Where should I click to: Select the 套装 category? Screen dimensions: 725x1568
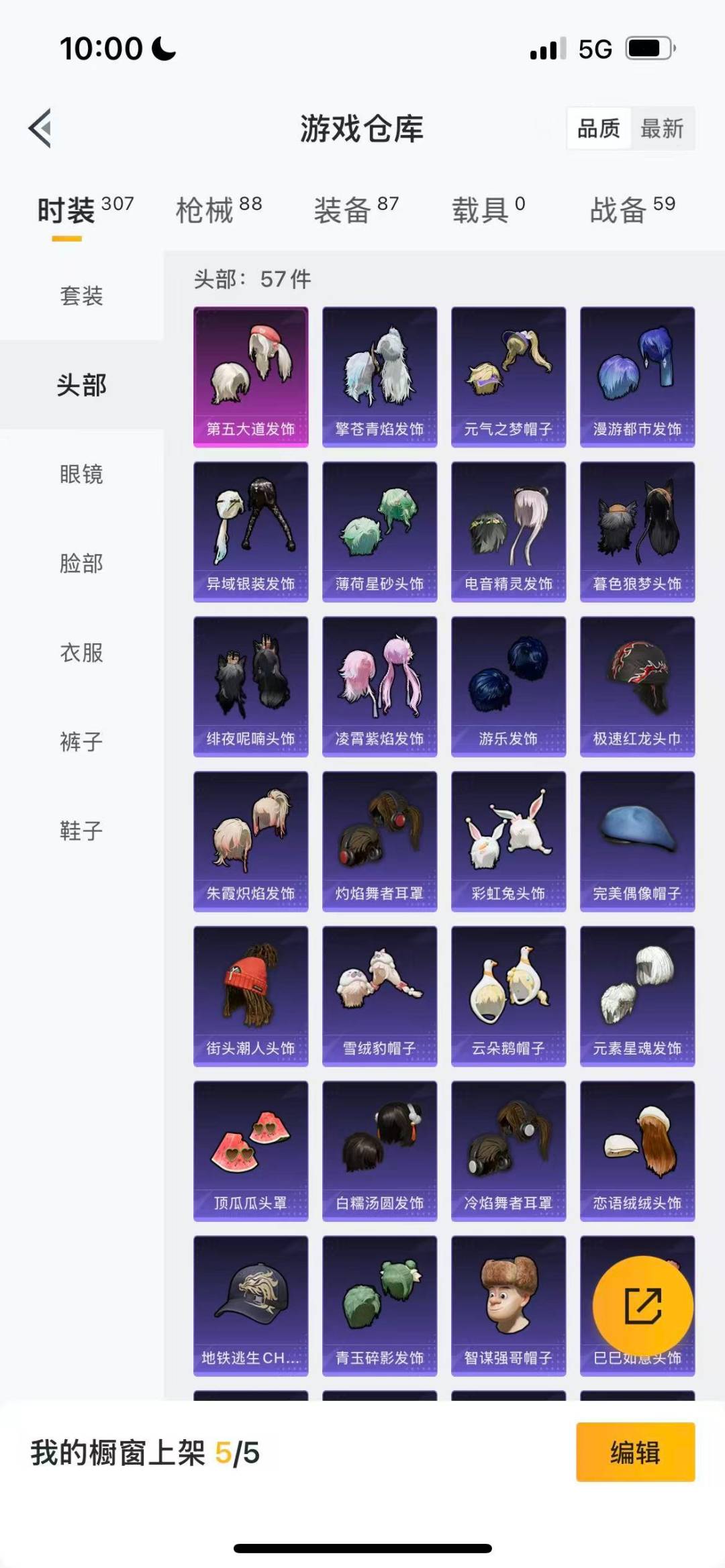pyautogui.click(x=81, y=295)
